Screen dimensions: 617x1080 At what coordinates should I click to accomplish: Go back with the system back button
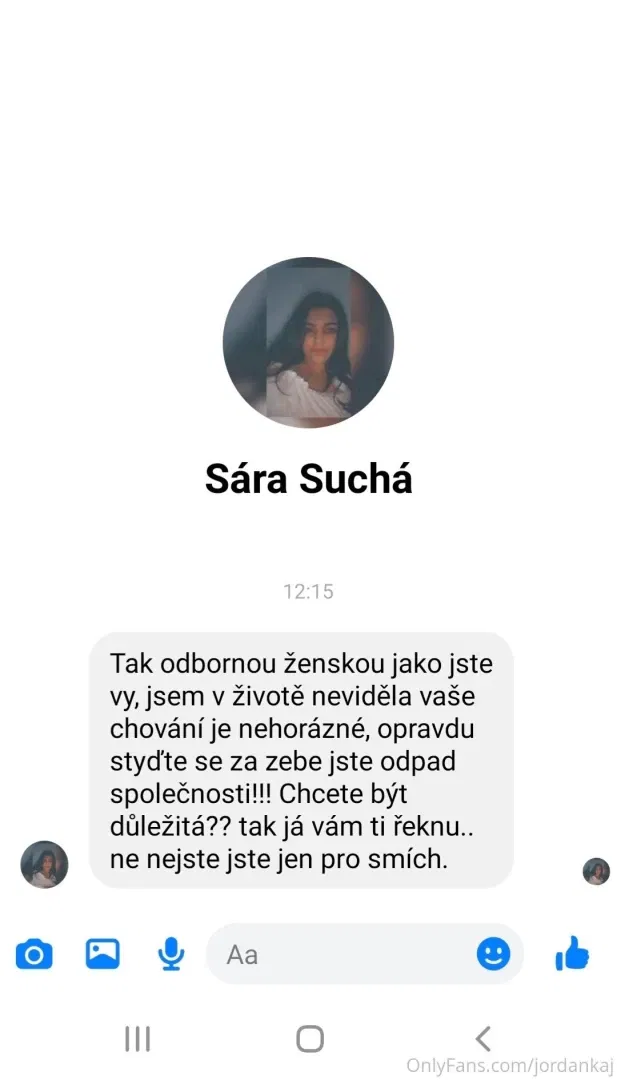(483, 1038)
